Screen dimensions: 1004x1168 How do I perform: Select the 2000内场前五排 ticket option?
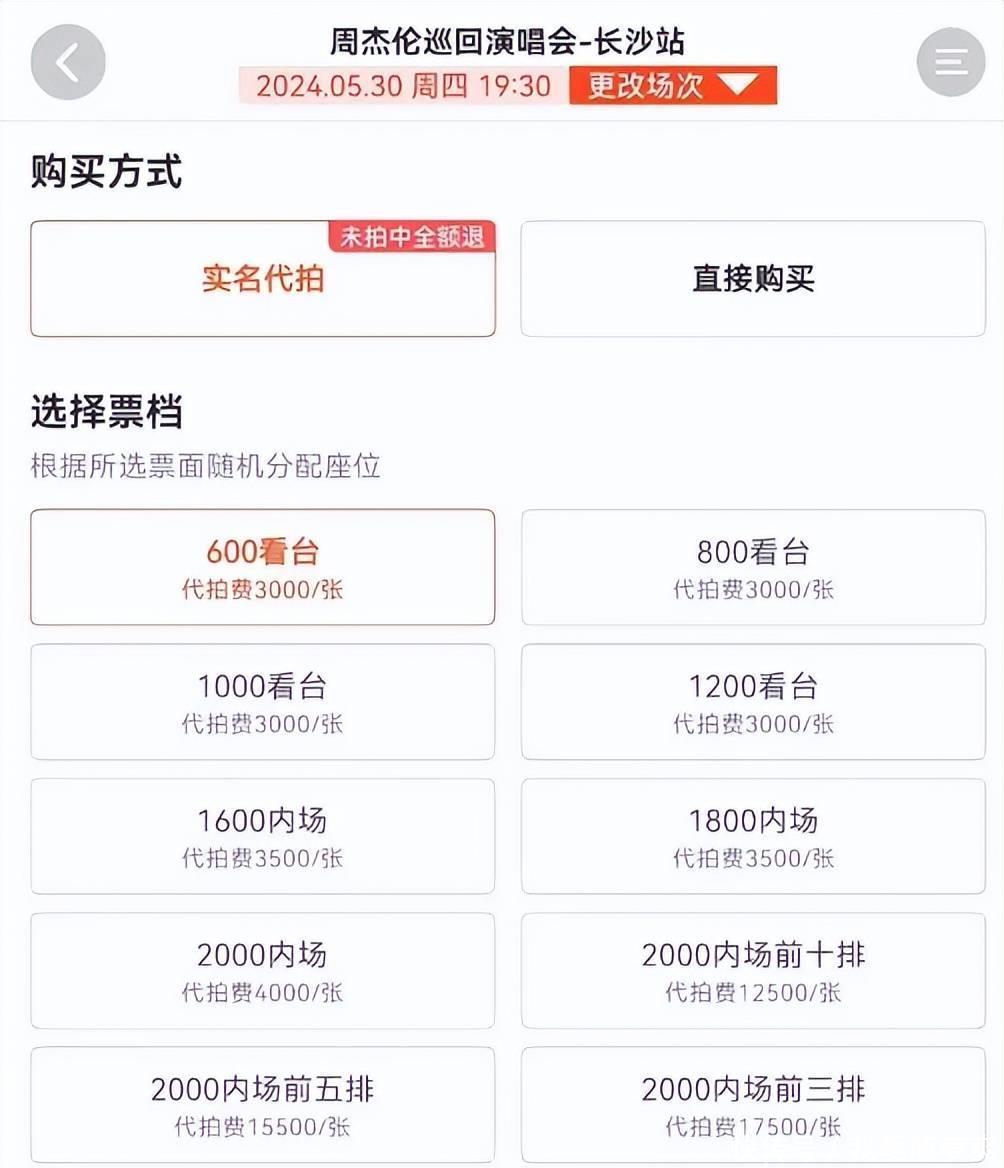[263, 1104]
